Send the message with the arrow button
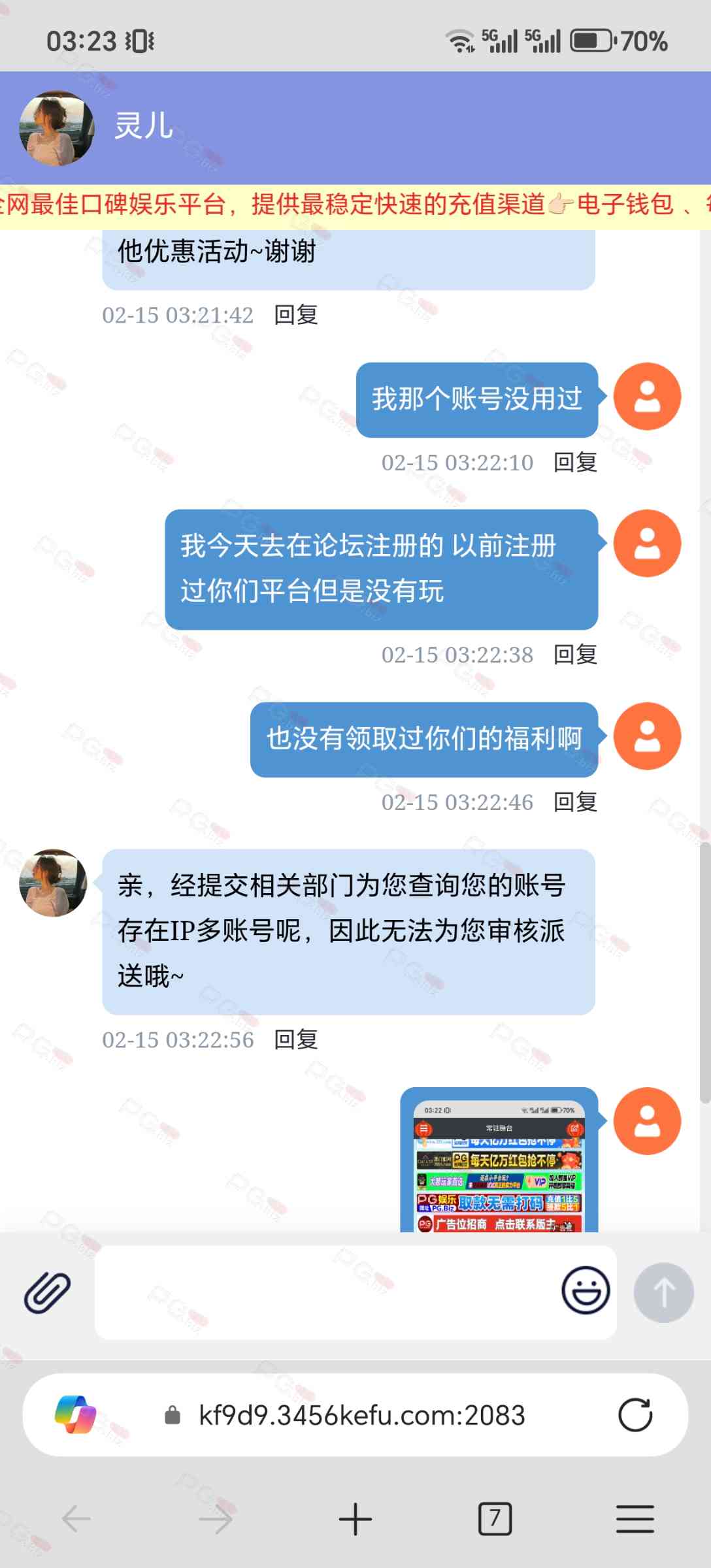Image resolution: width=711 pixels, height=1568 pixels. tap(663, 1293)
